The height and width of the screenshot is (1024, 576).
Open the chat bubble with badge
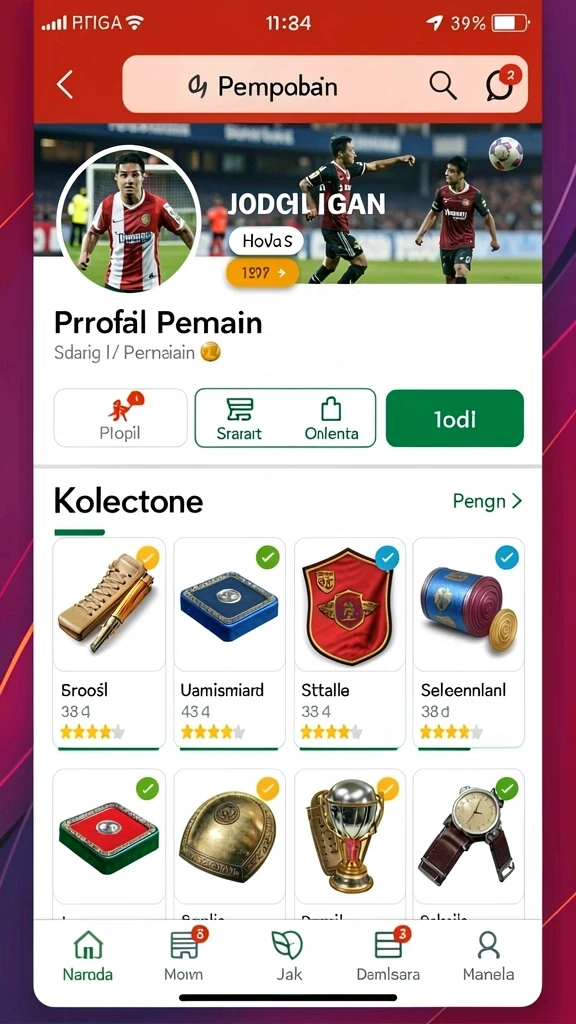[502, 84]
